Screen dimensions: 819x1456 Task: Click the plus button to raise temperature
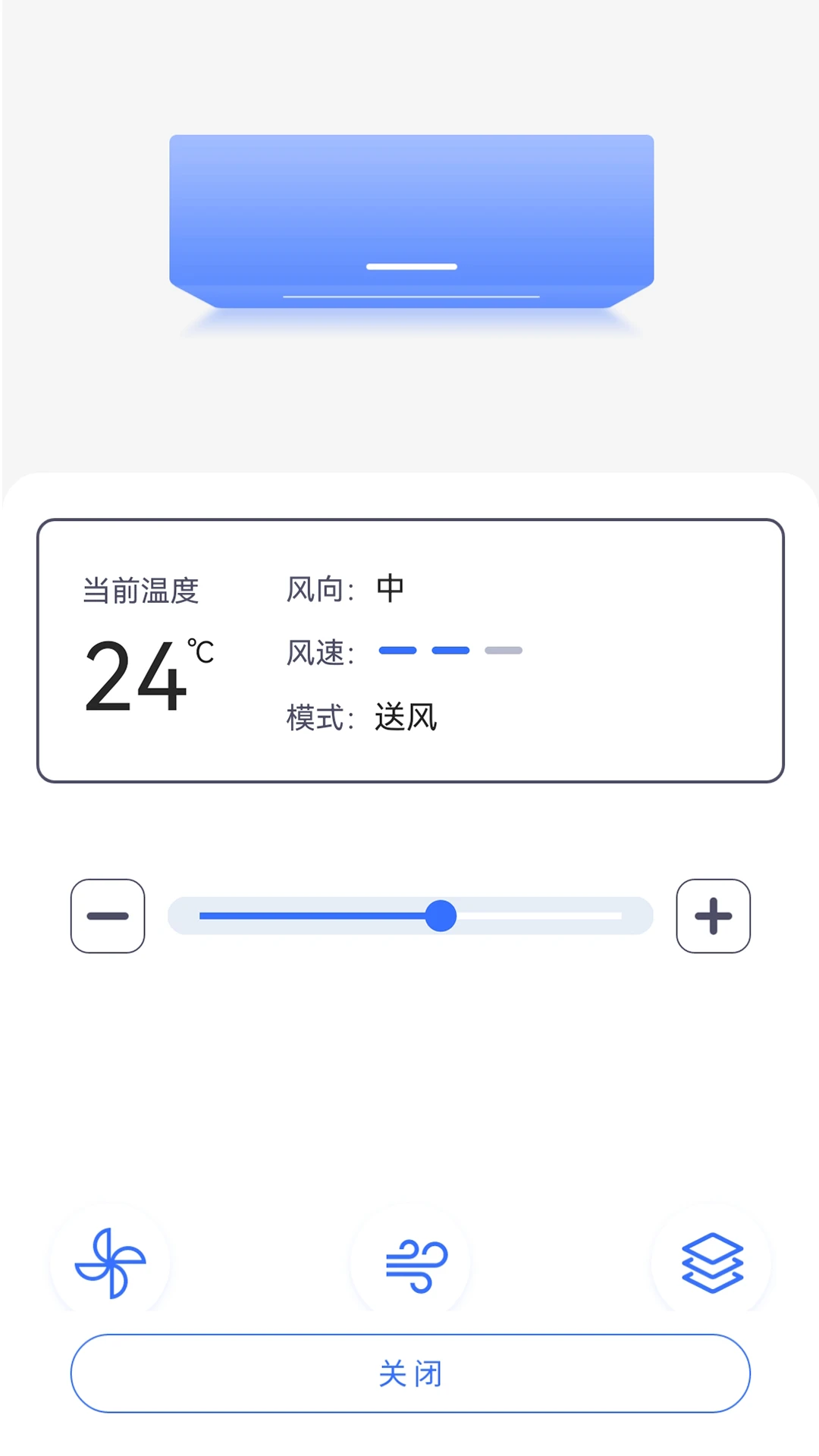713,916
